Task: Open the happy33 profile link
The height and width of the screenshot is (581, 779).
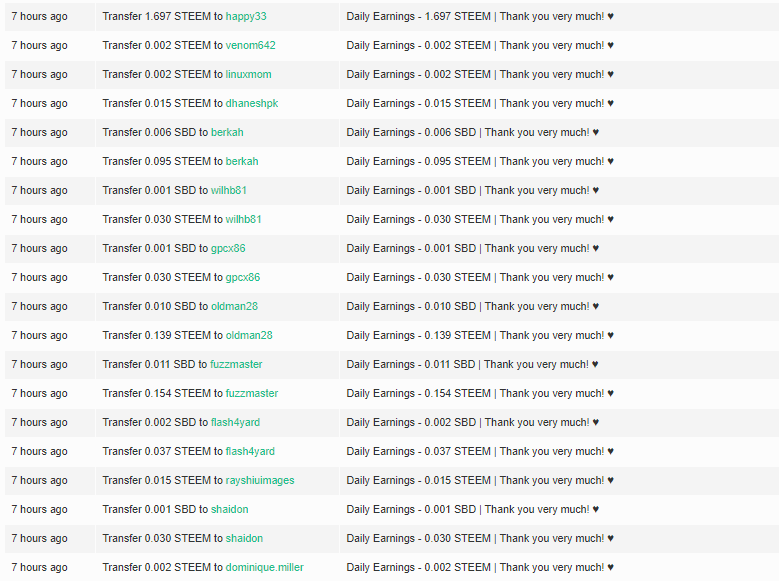Action: (x=246, y=17)
